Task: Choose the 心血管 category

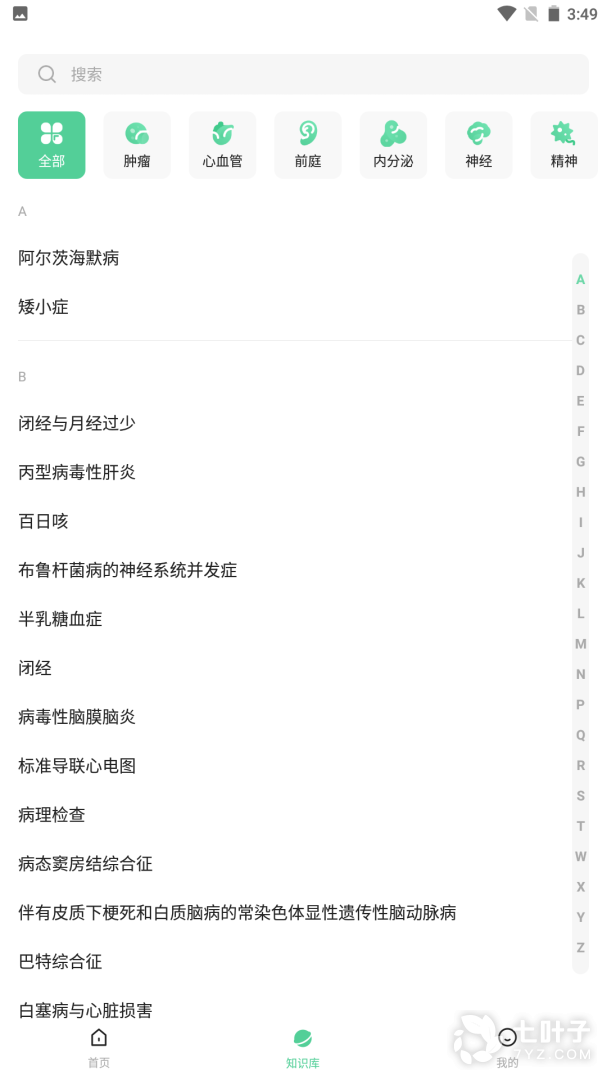Action: (x=222, y=145)
